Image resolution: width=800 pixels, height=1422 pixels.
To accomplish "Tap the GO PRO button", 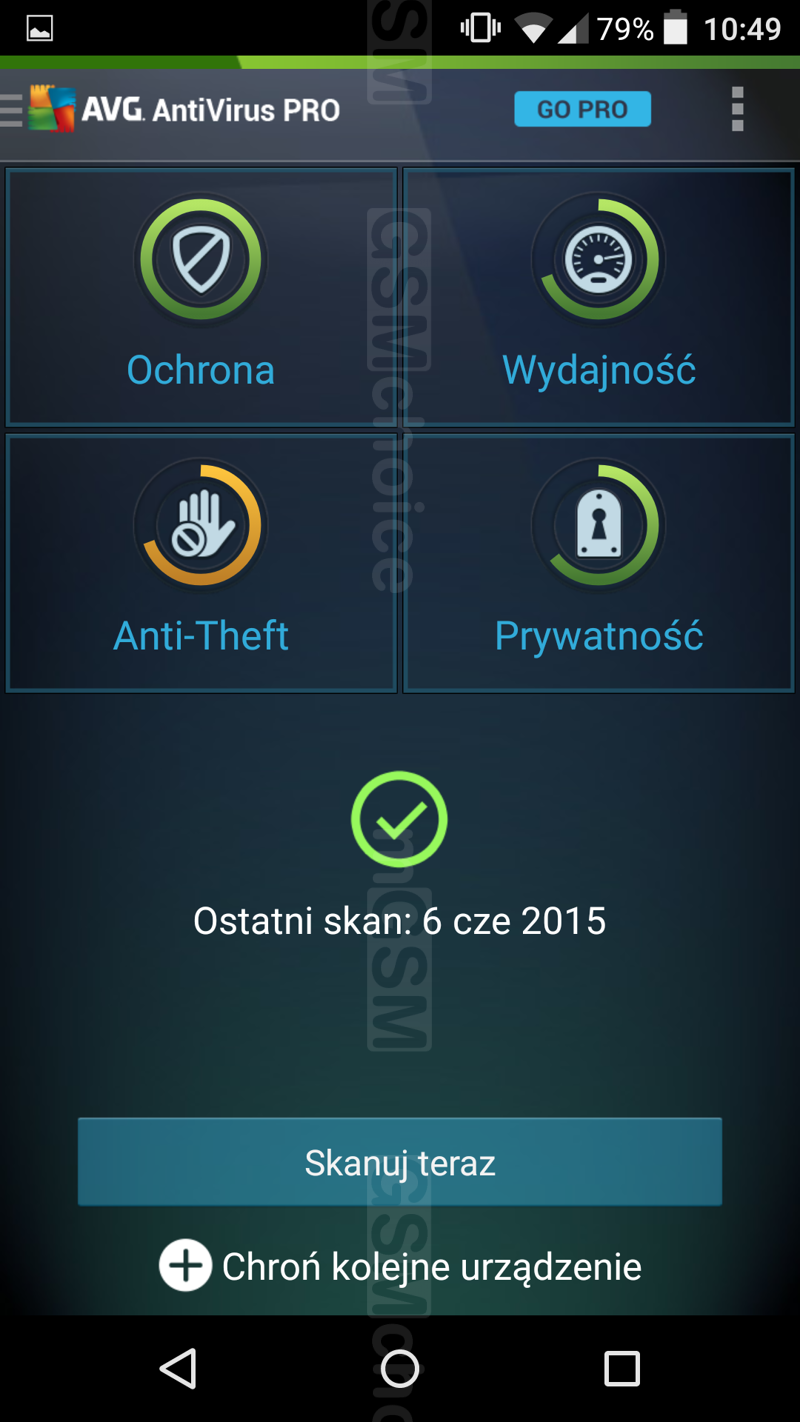I will tap(582, 109).
